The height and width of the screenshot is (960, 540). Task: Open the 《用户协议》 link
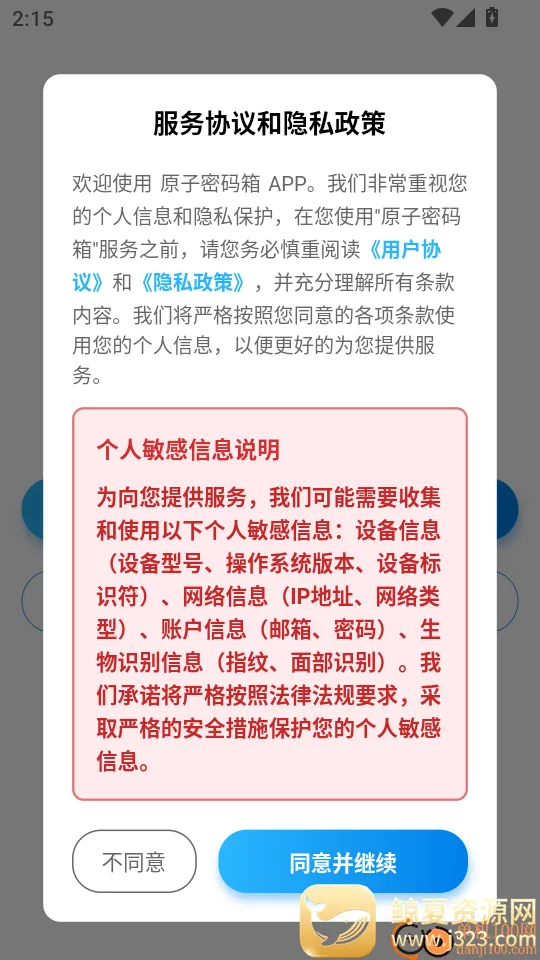point(404,250)
